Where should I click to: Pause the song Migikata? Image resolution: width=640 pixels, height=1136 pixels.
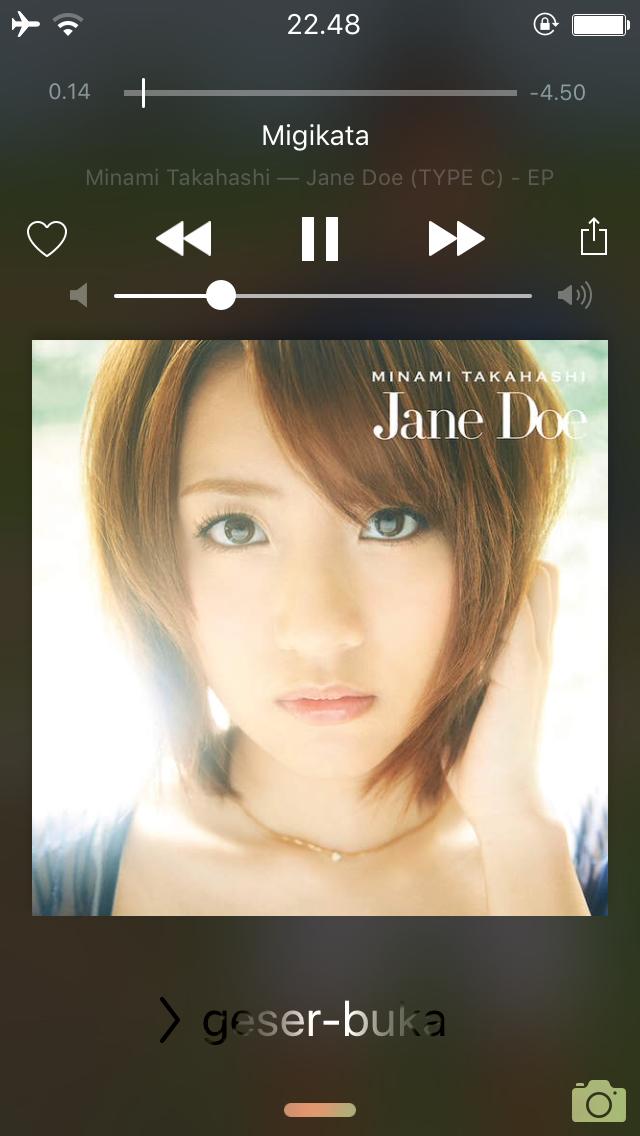pyautogui.click(x=320, y=240)
